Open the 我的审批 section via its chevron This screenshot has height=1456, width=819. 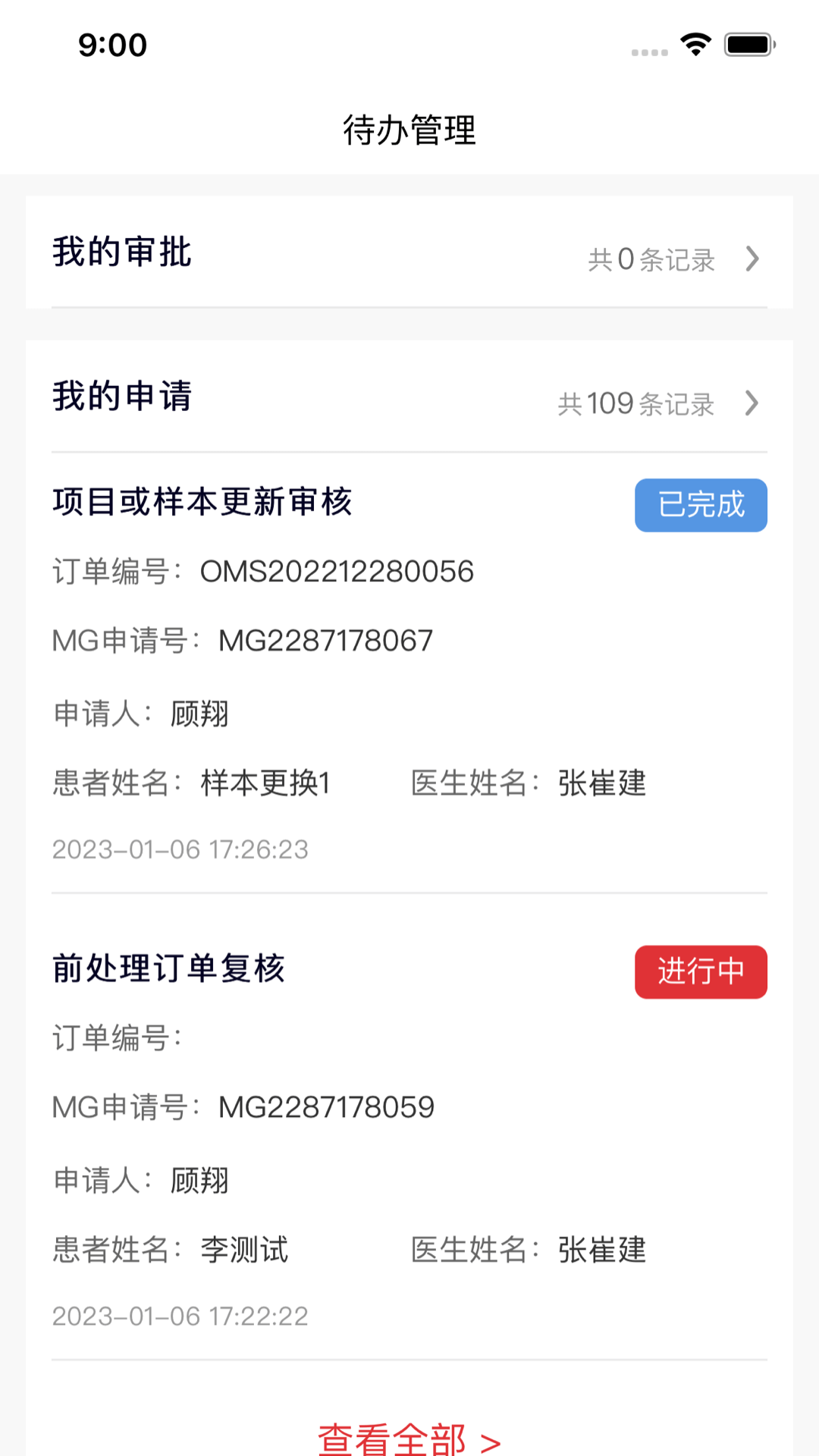click(x=752, y=259)
